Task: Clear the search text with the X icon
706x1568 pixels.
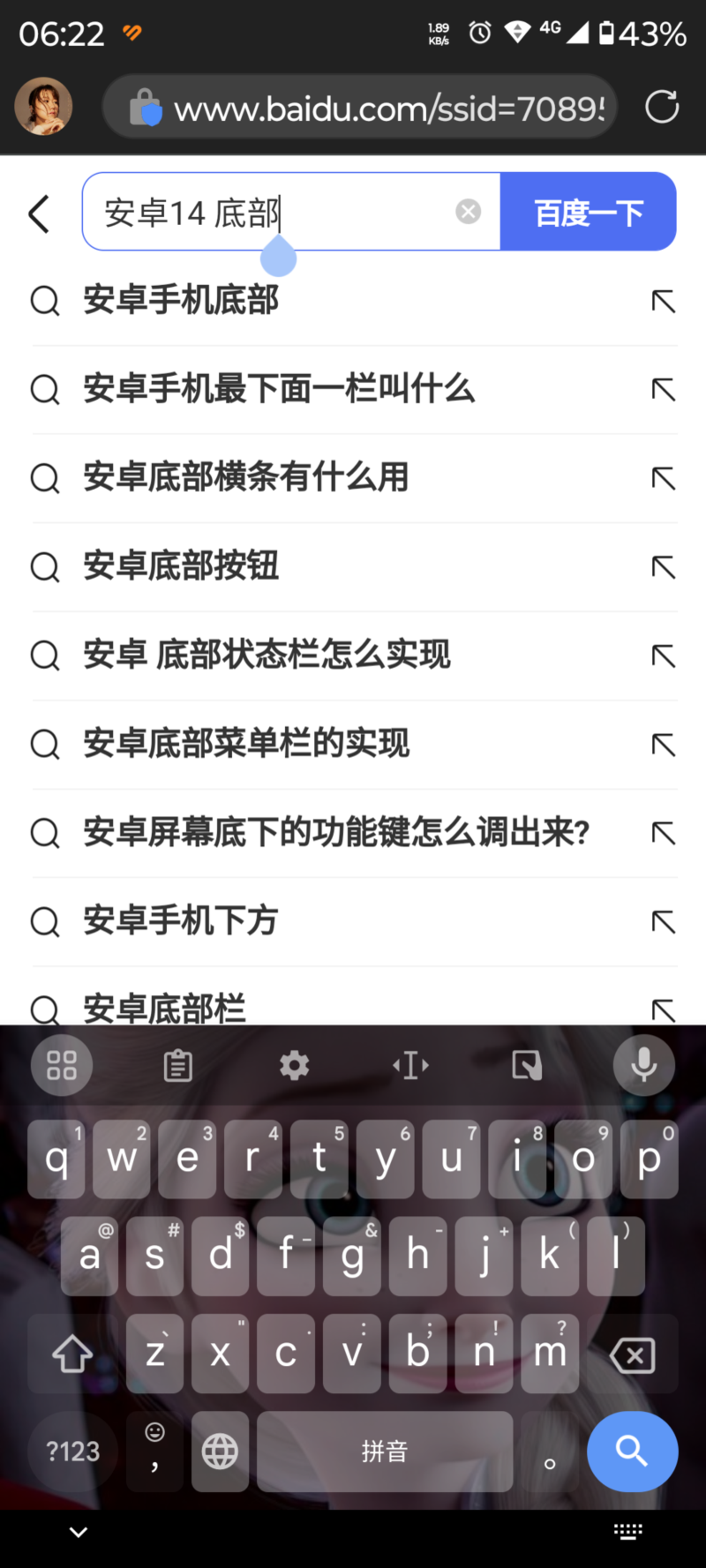Action: pos(468,212)
